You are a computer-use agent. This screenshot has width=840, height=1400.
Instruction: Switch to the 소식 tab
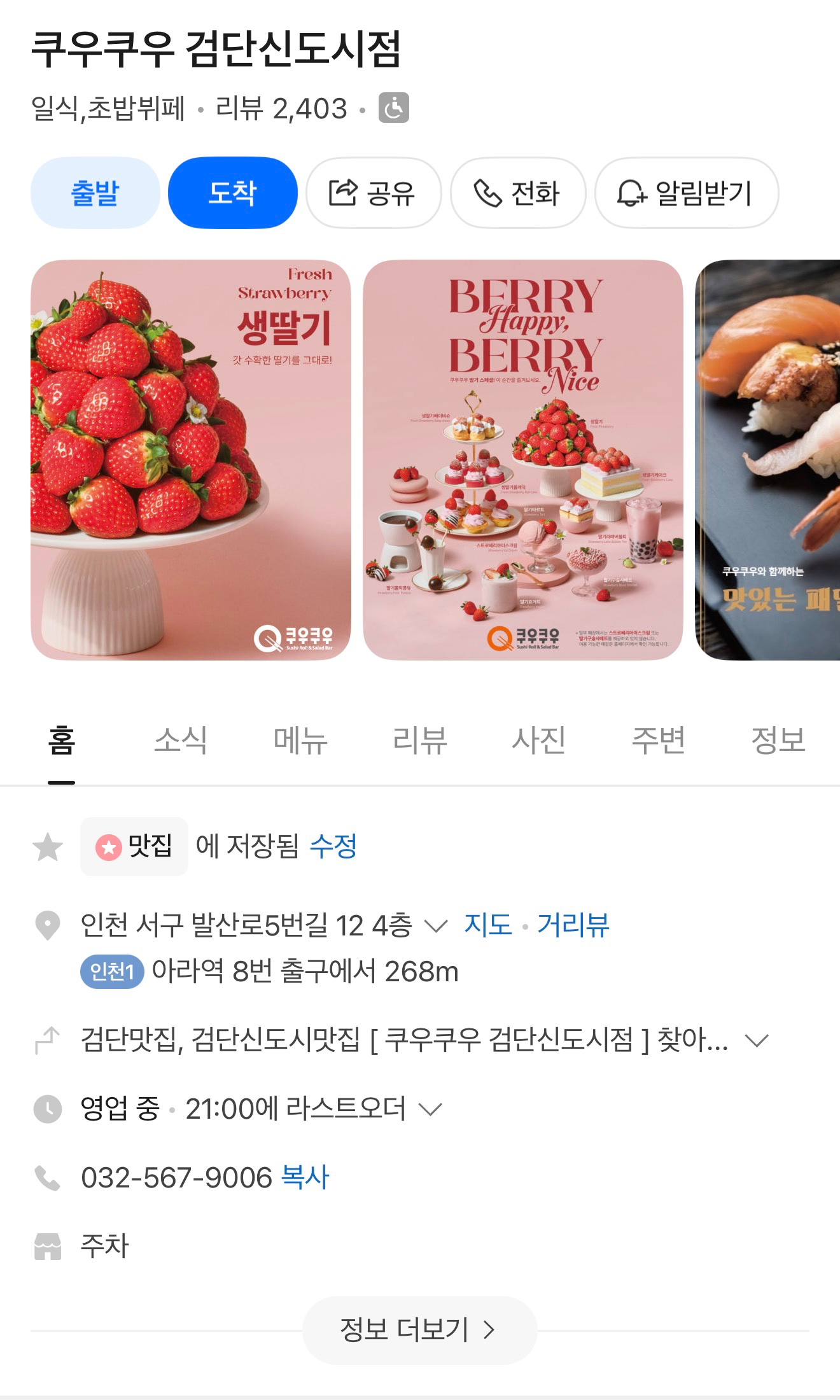[181, 741]
